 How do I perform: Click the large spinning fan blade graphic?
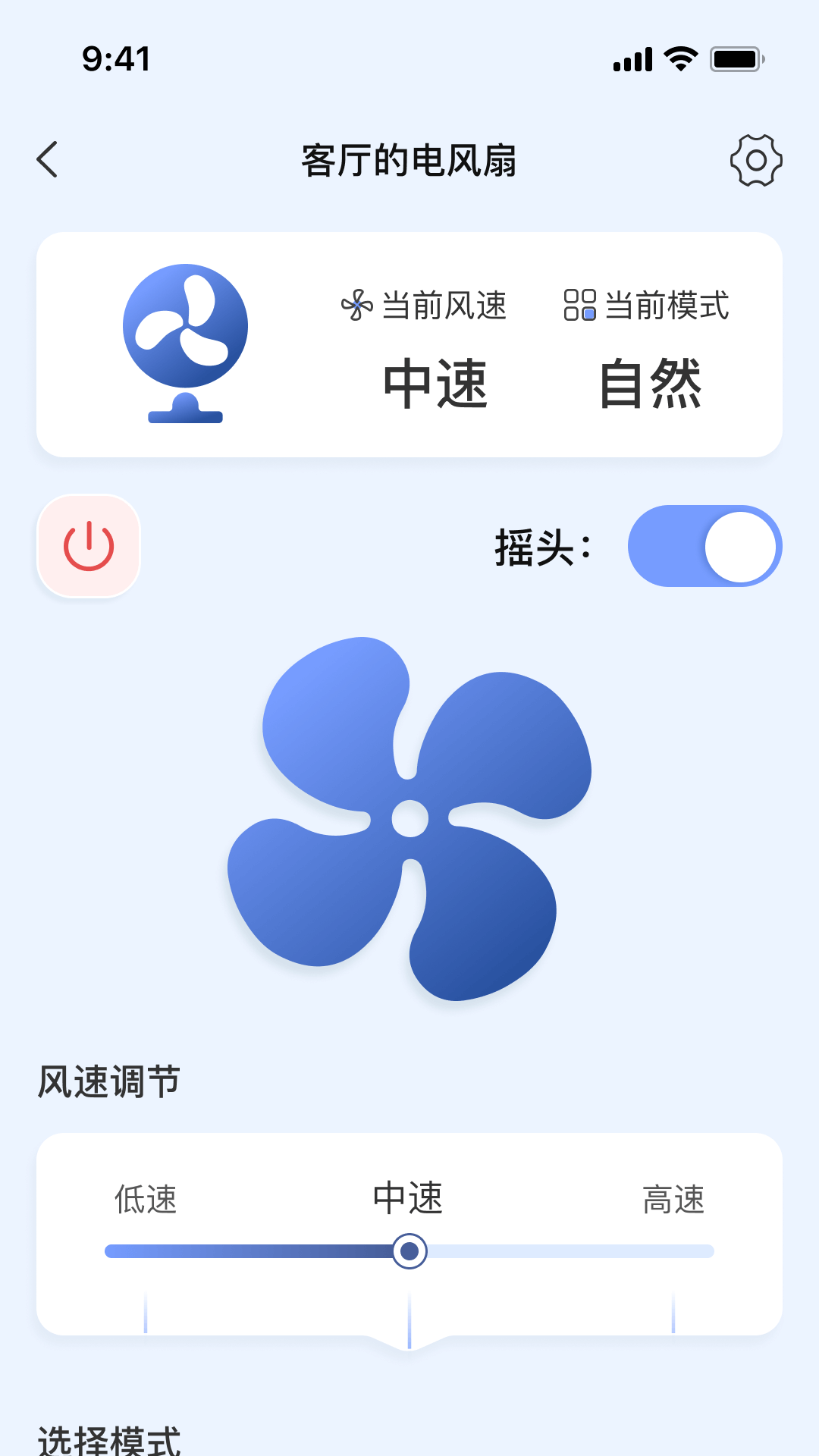[409, 819]
